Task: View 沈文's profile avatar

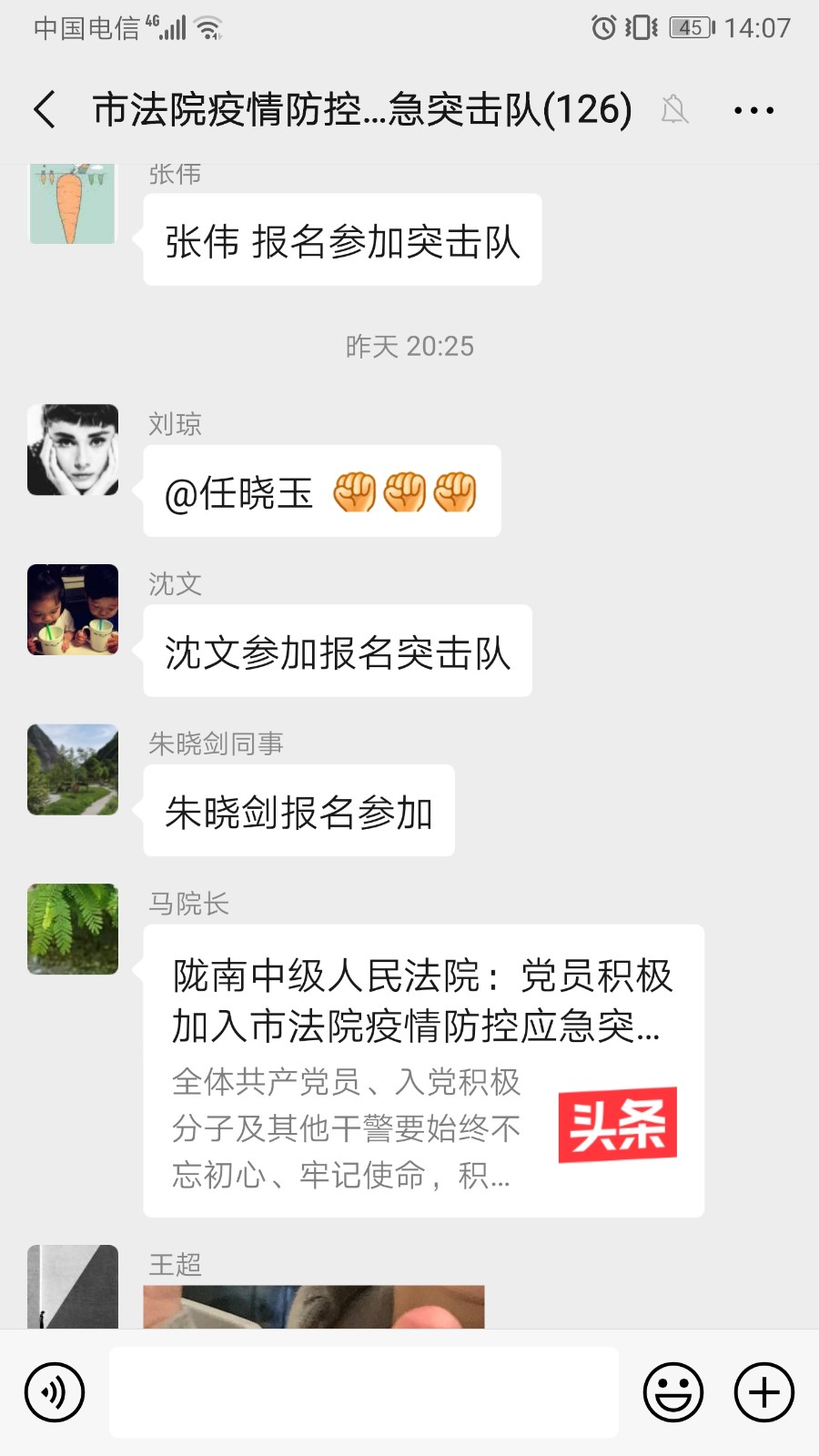Action: 73,610
